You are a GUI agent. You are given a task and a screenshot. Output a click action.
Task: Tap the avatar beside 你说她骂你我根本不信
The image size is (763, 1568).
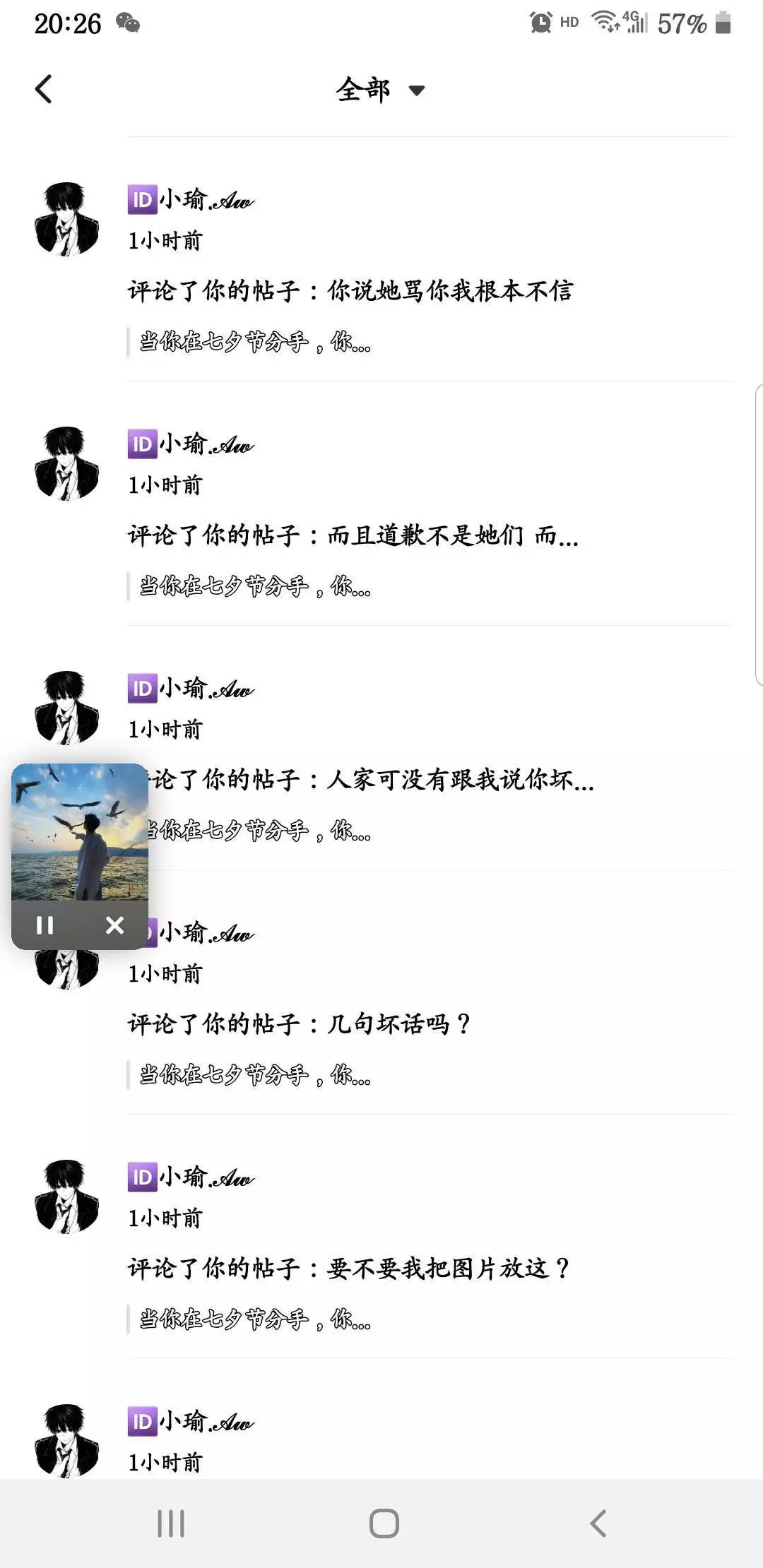pos(67,219)
